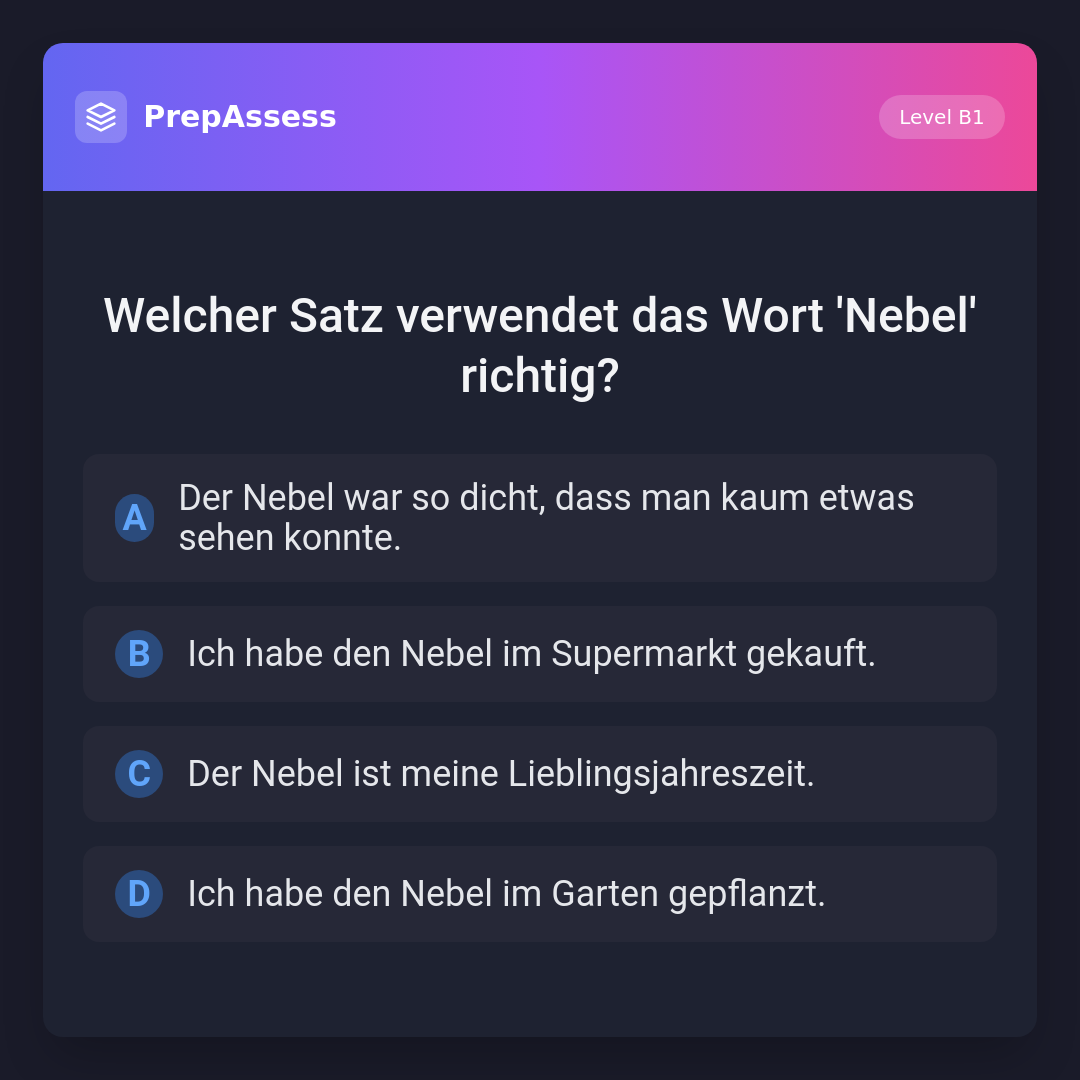Choose answer B about Supermarkt gekauft

pyautogui.click(x=540, y=654)
